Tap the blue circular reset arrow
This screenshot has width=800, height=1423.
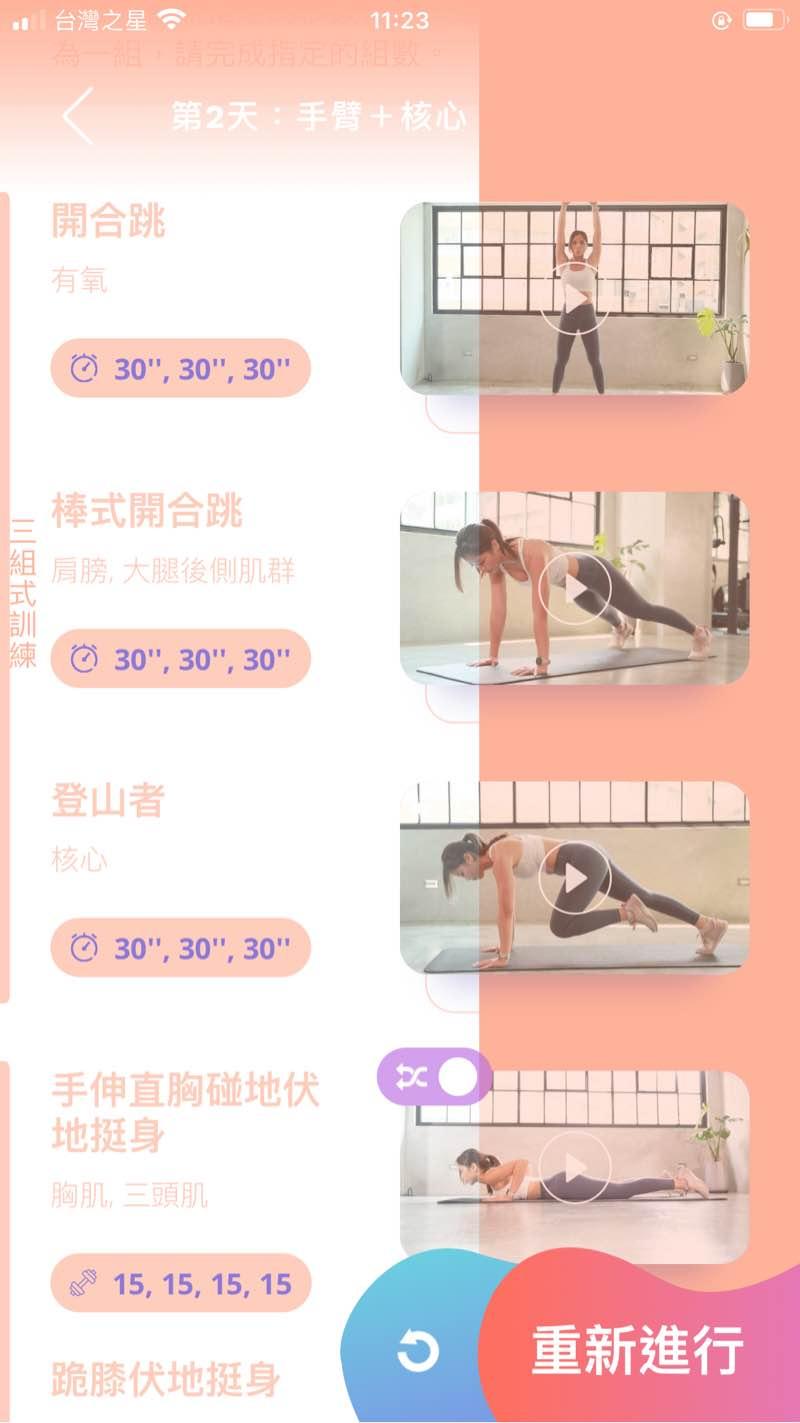(x=417, y=1351)
